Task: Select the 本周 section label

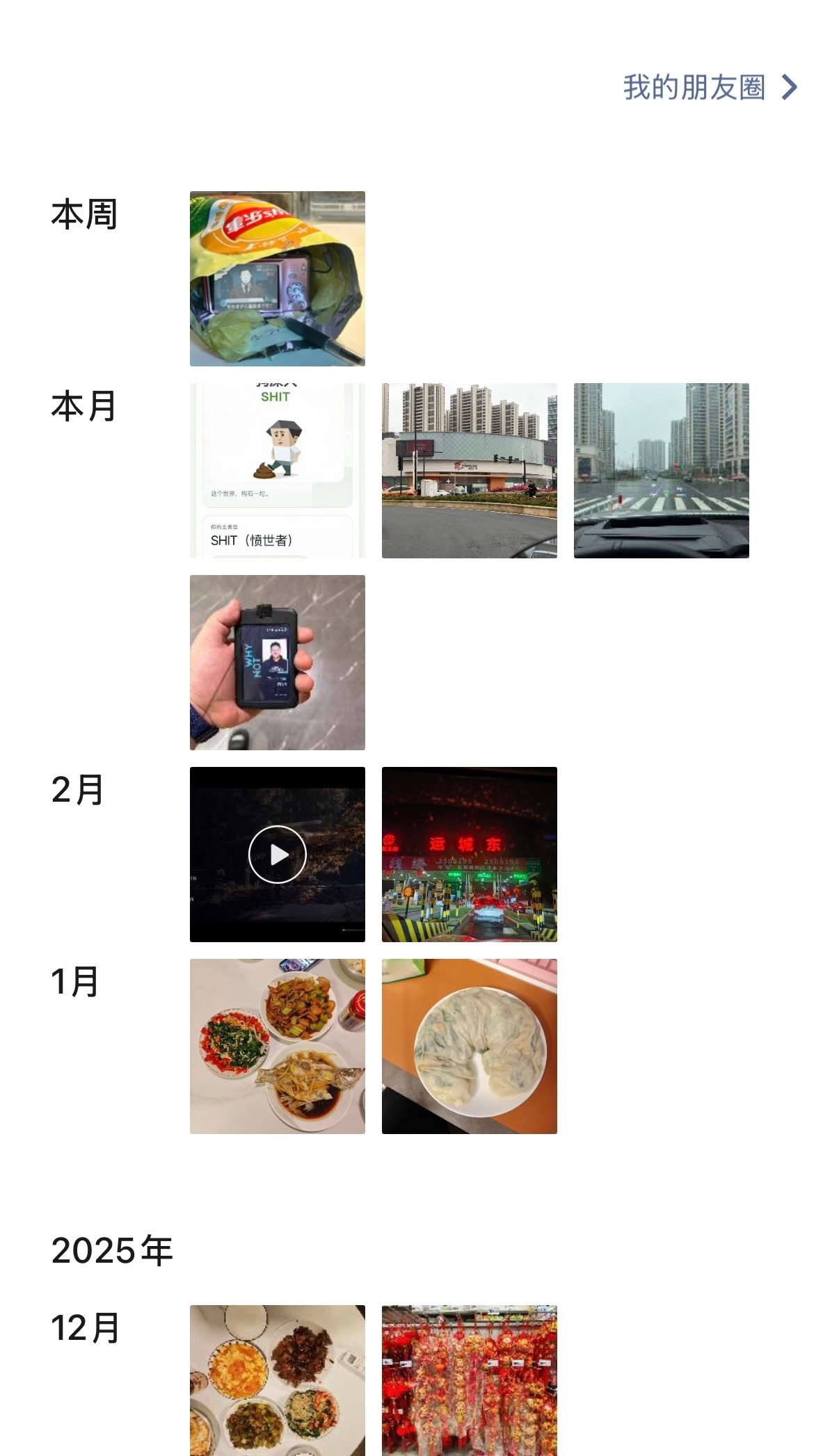Action: pos(83,213)
